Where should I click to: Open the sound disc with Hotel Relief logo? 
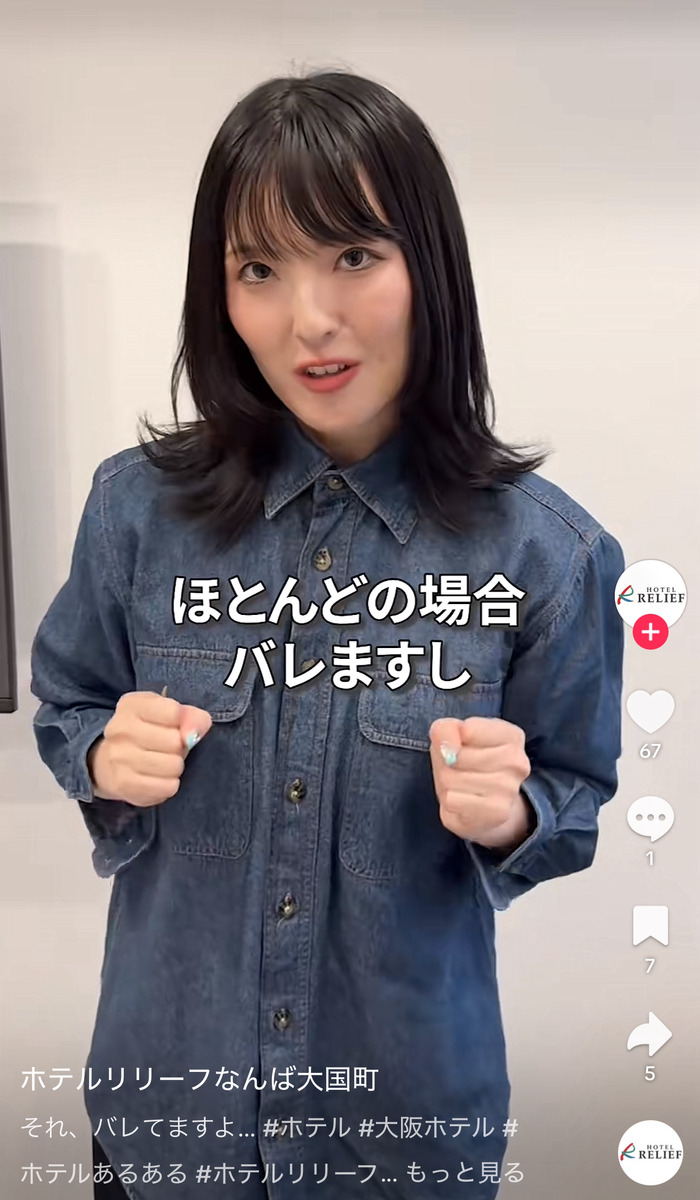[x=650, y=1152]
